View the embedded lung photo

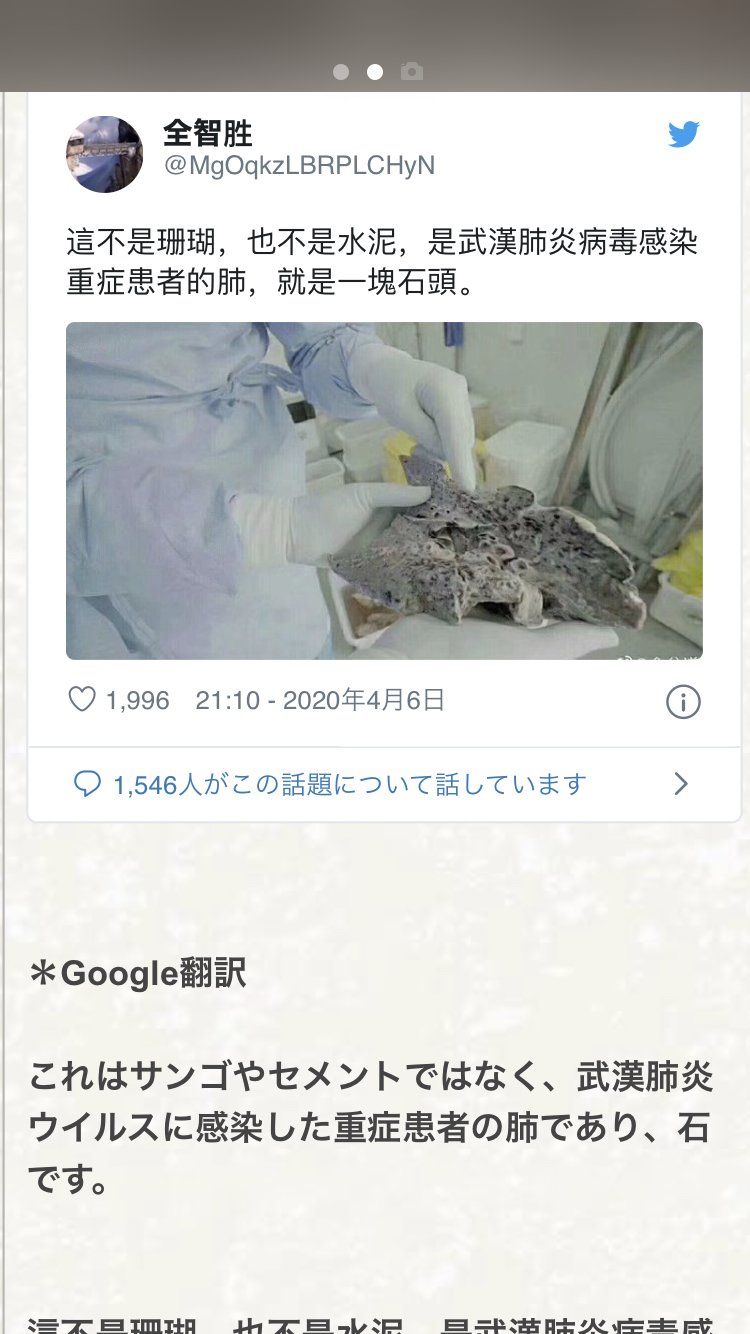click(x=384, y=491)
